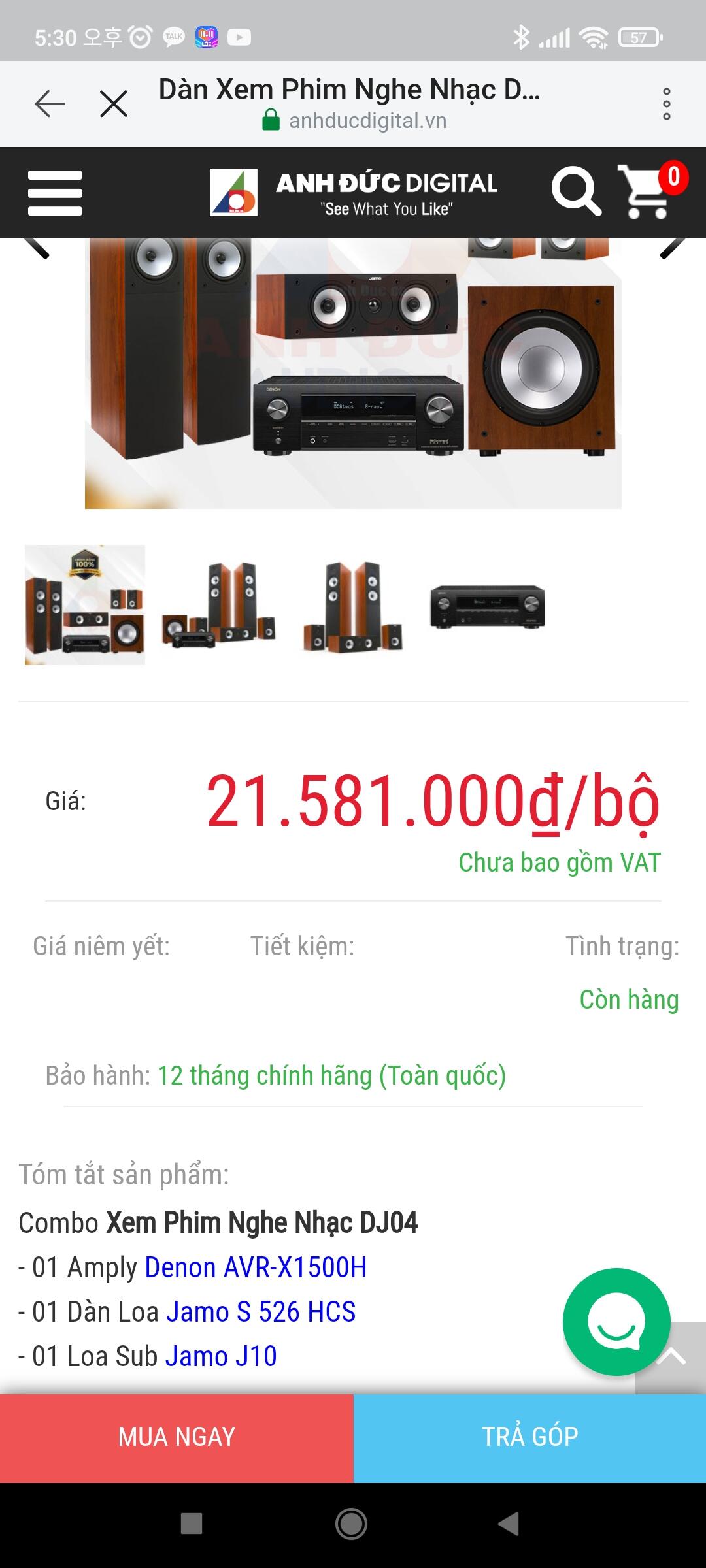The width and height of the screenshot is (706, 1568).
Task: Choose TRẢ GÓP installment payment
Action: click(x=529, y=1437)
